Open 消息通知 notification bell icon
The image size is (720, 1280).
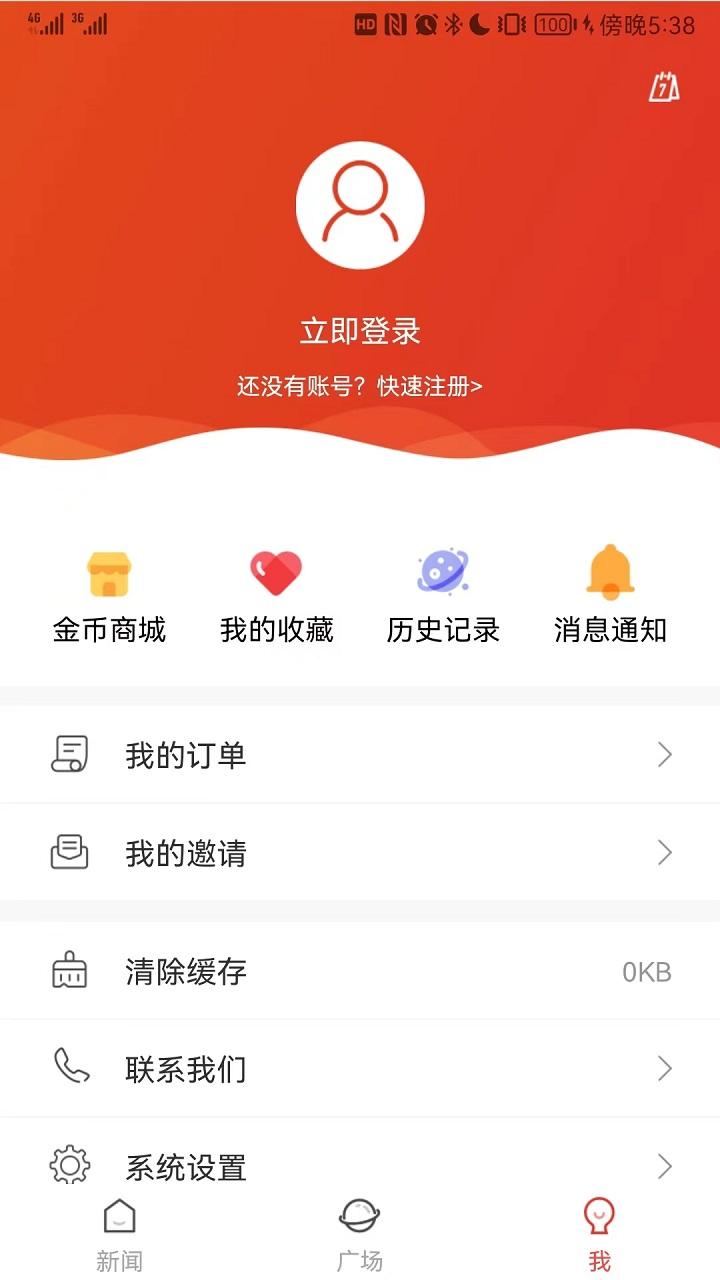(x=610, y=570)
